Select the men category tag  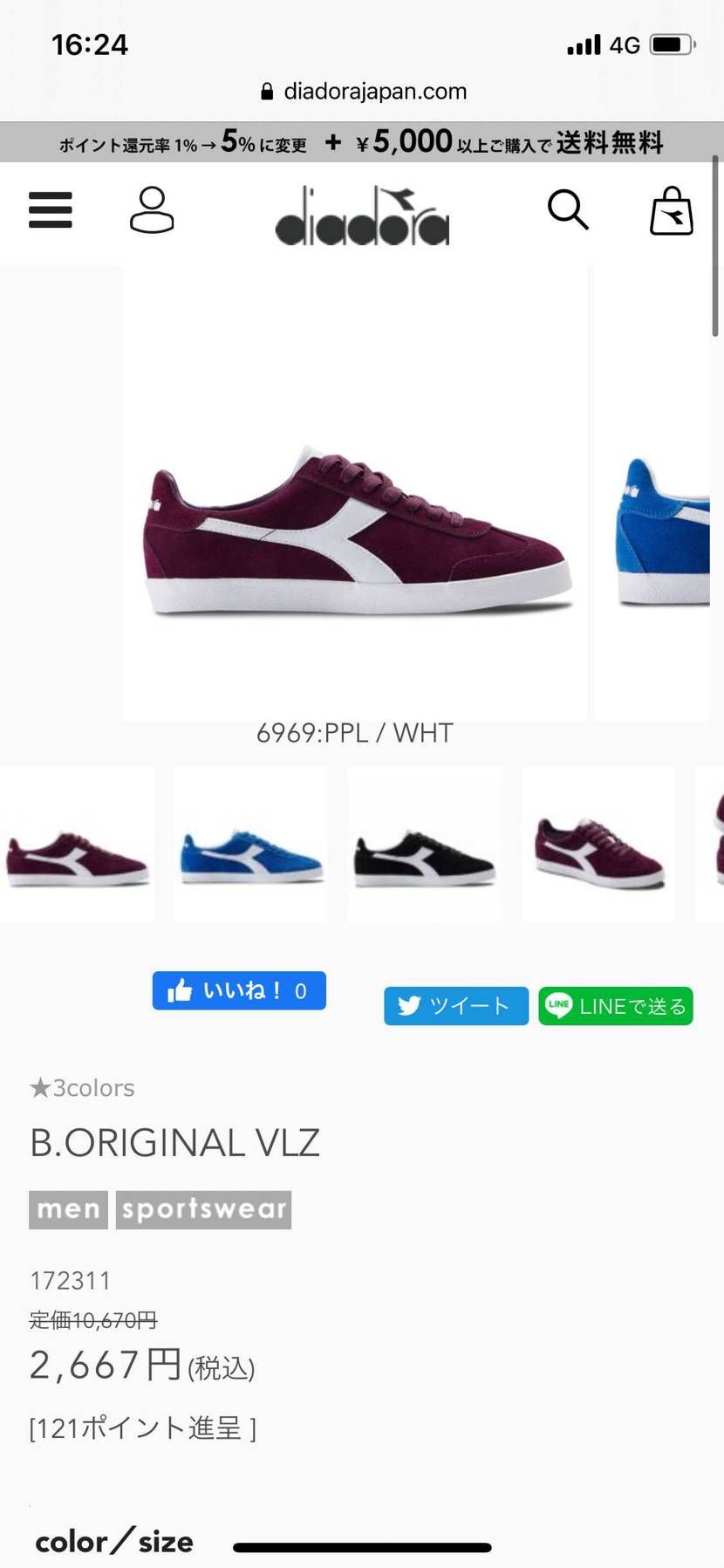point(67,1209)
